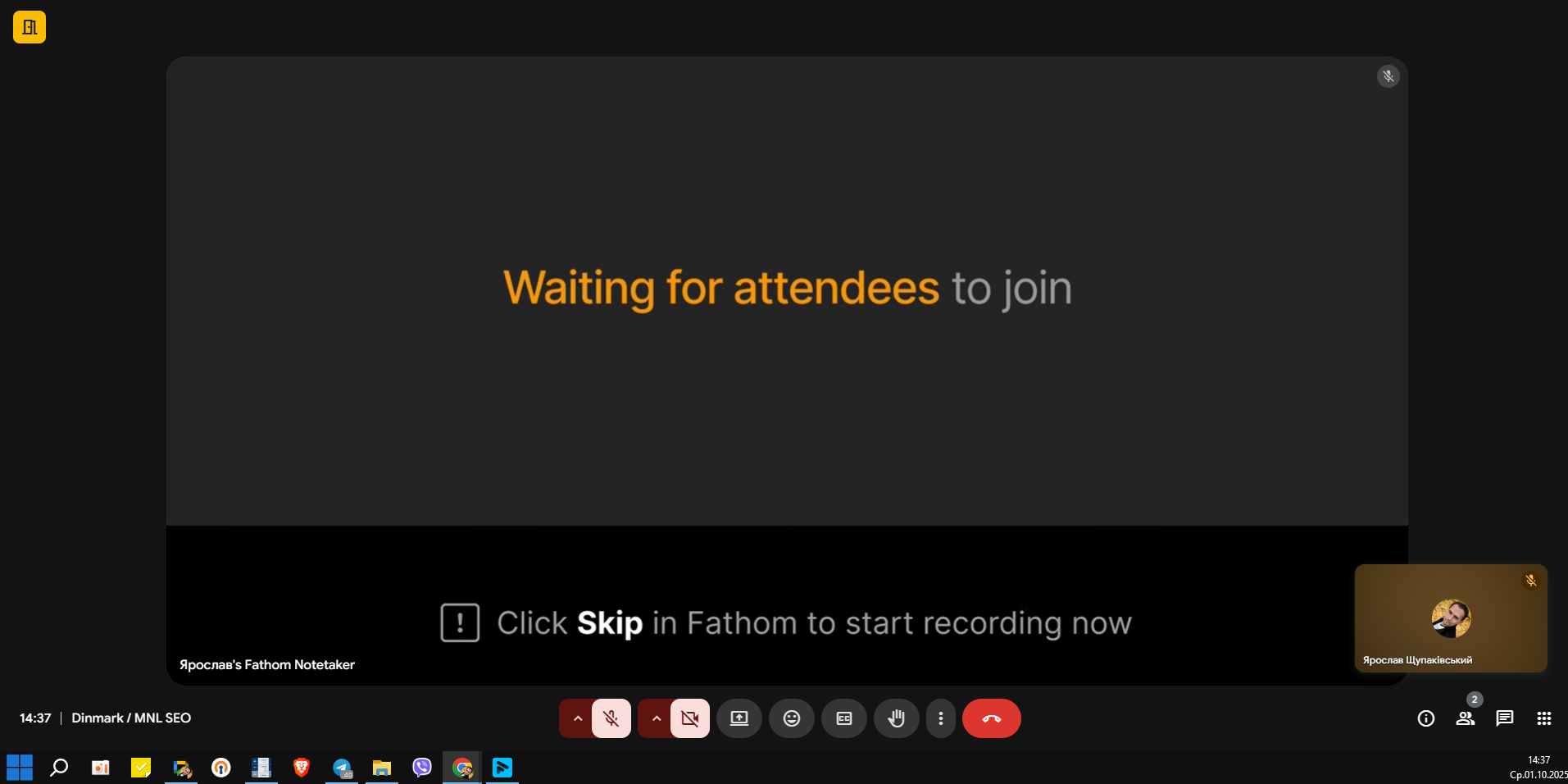Show the people list
This screenshot has width=1568, height=784.
(1466, 718)
